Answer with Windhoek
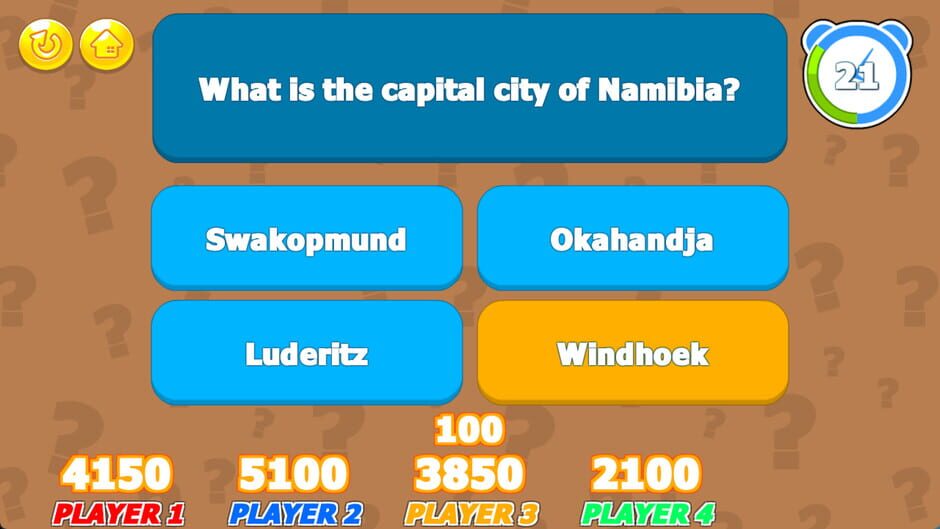940x529 pixels. (632, 353)
